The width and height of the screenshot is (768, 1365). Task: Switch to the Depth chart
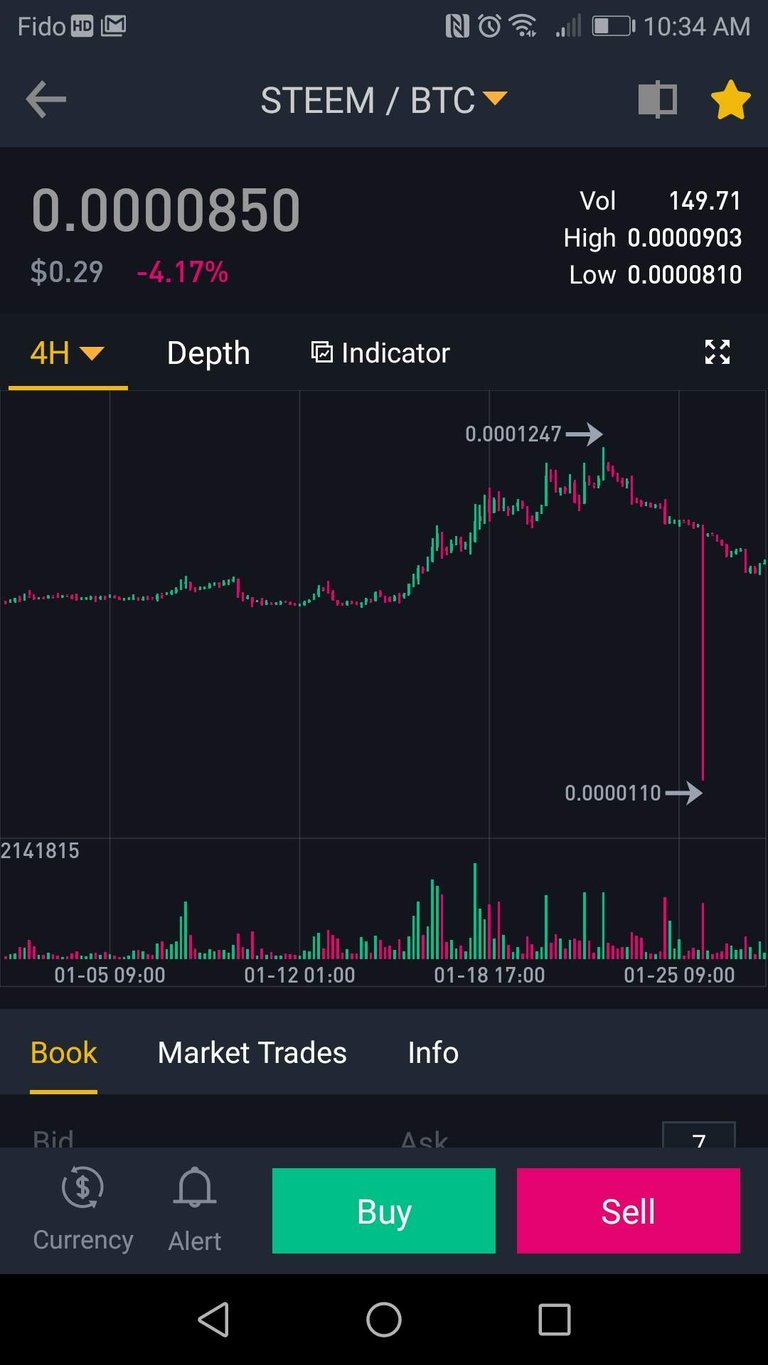208,353
